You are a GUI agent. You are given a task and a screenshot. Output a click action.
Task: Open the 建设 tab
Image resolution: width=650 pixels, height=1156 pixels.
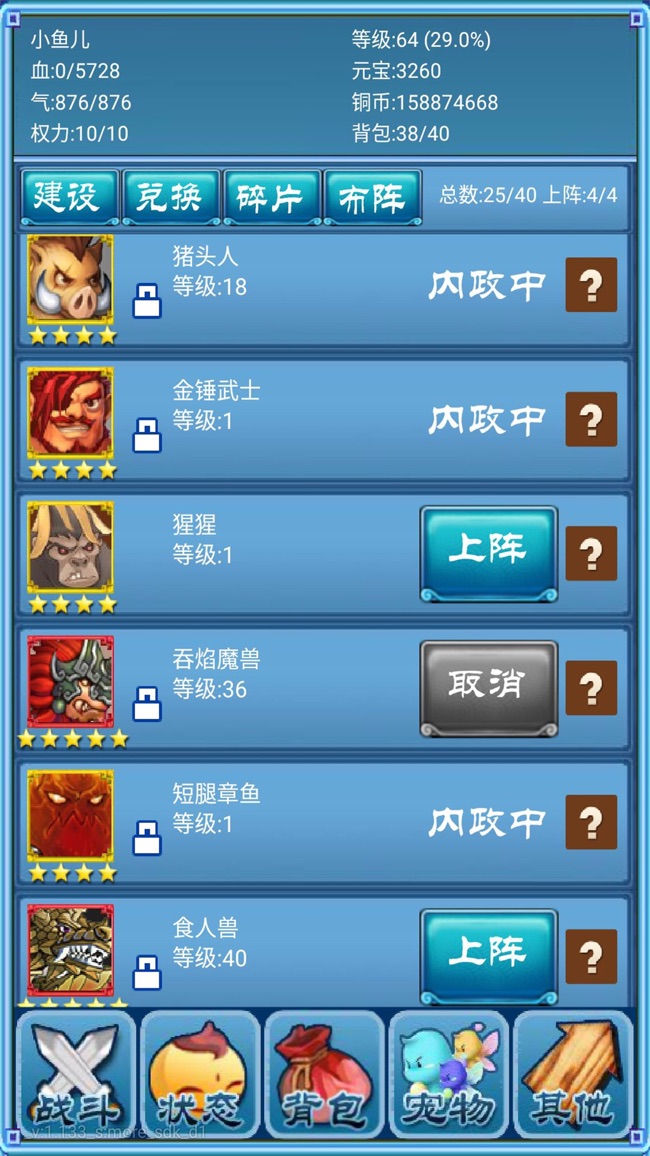coord(69,197)
